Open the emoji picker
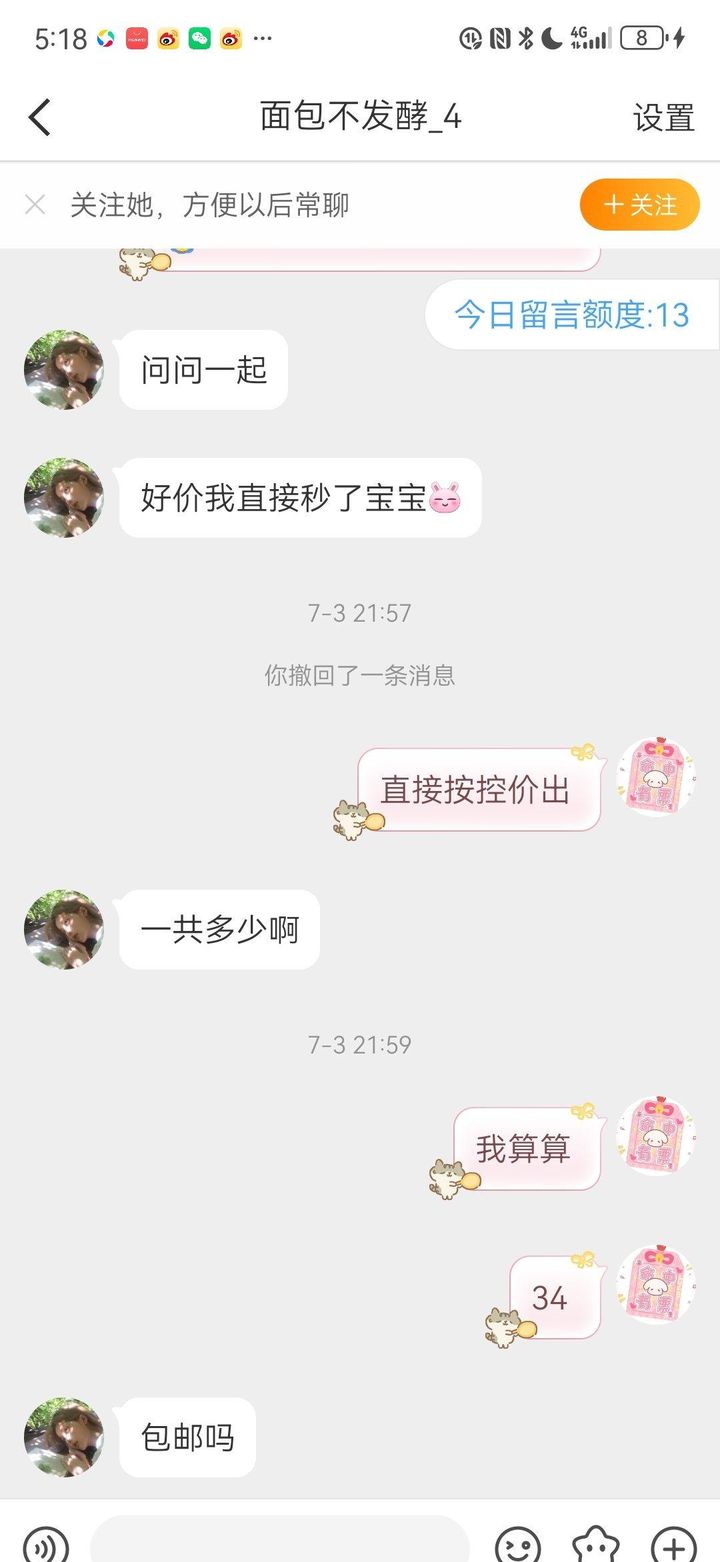The height and width of the screenshot is (1562, 720). tap(518, 1544)
